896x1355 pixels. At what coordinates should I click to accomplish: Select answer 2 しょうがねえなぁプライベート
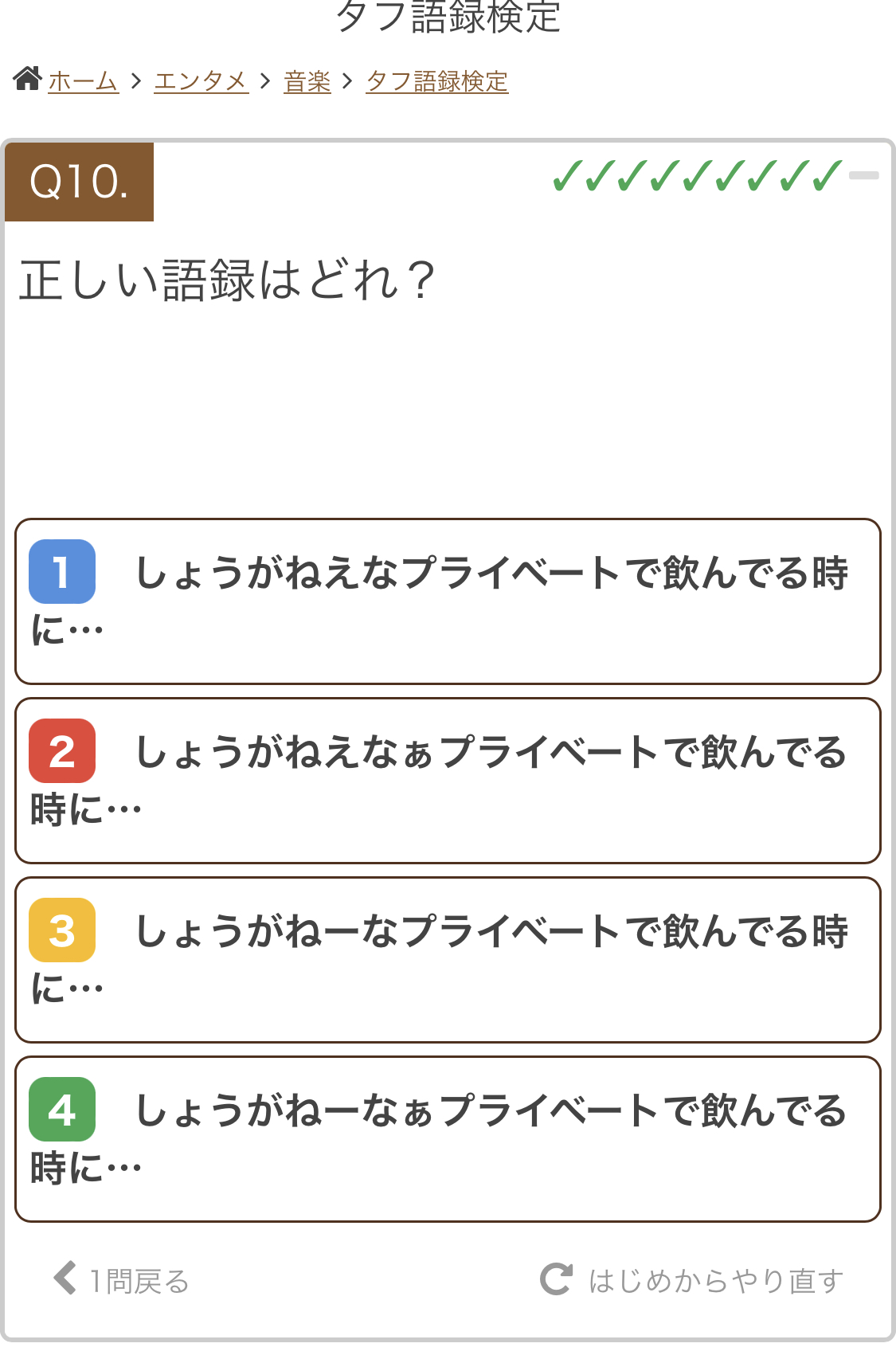(448, 781)
